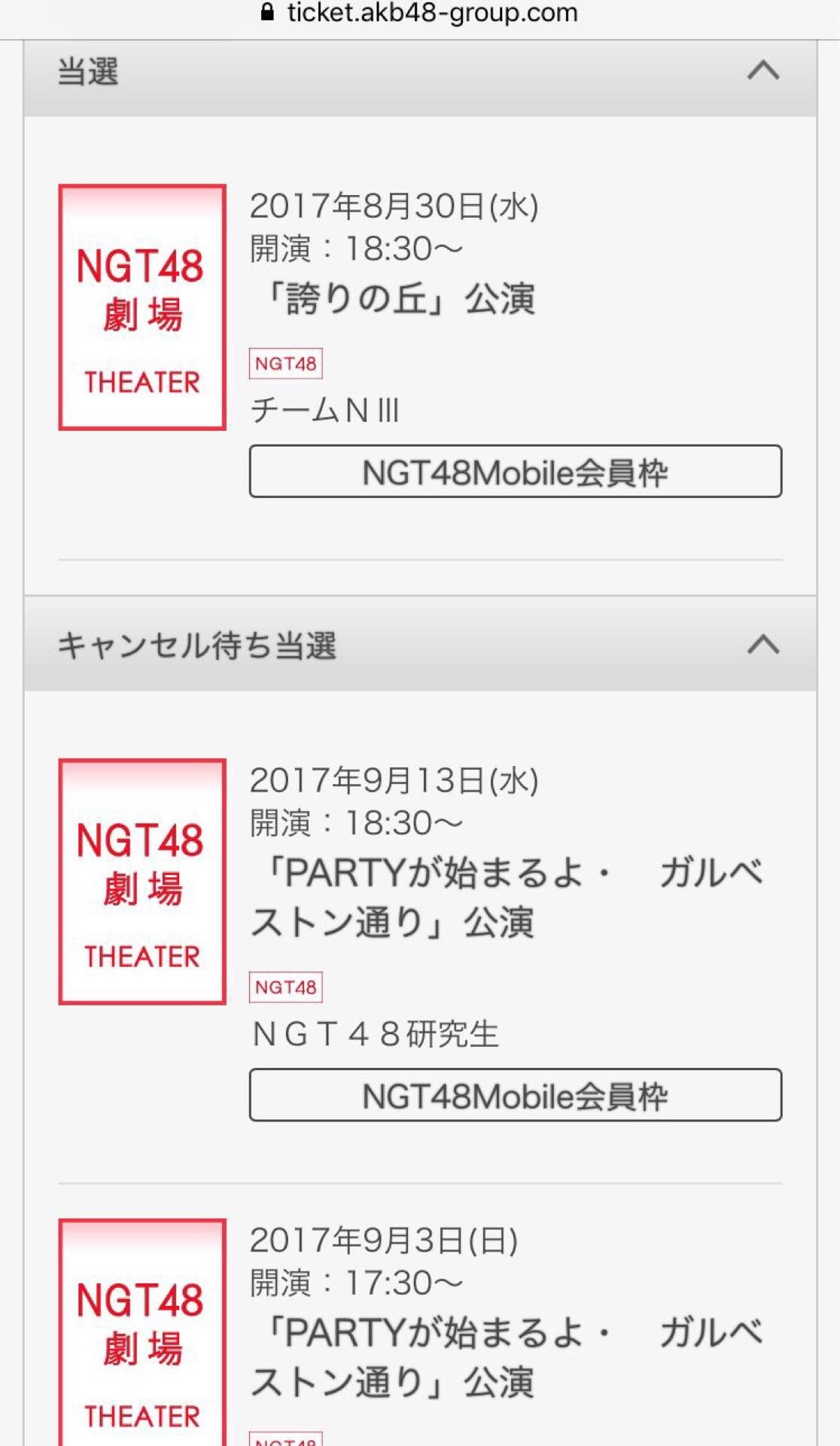Open the September 3 17:30 performance entry
Viewport: 840px width, 1446px height.
coord(420,1332)
